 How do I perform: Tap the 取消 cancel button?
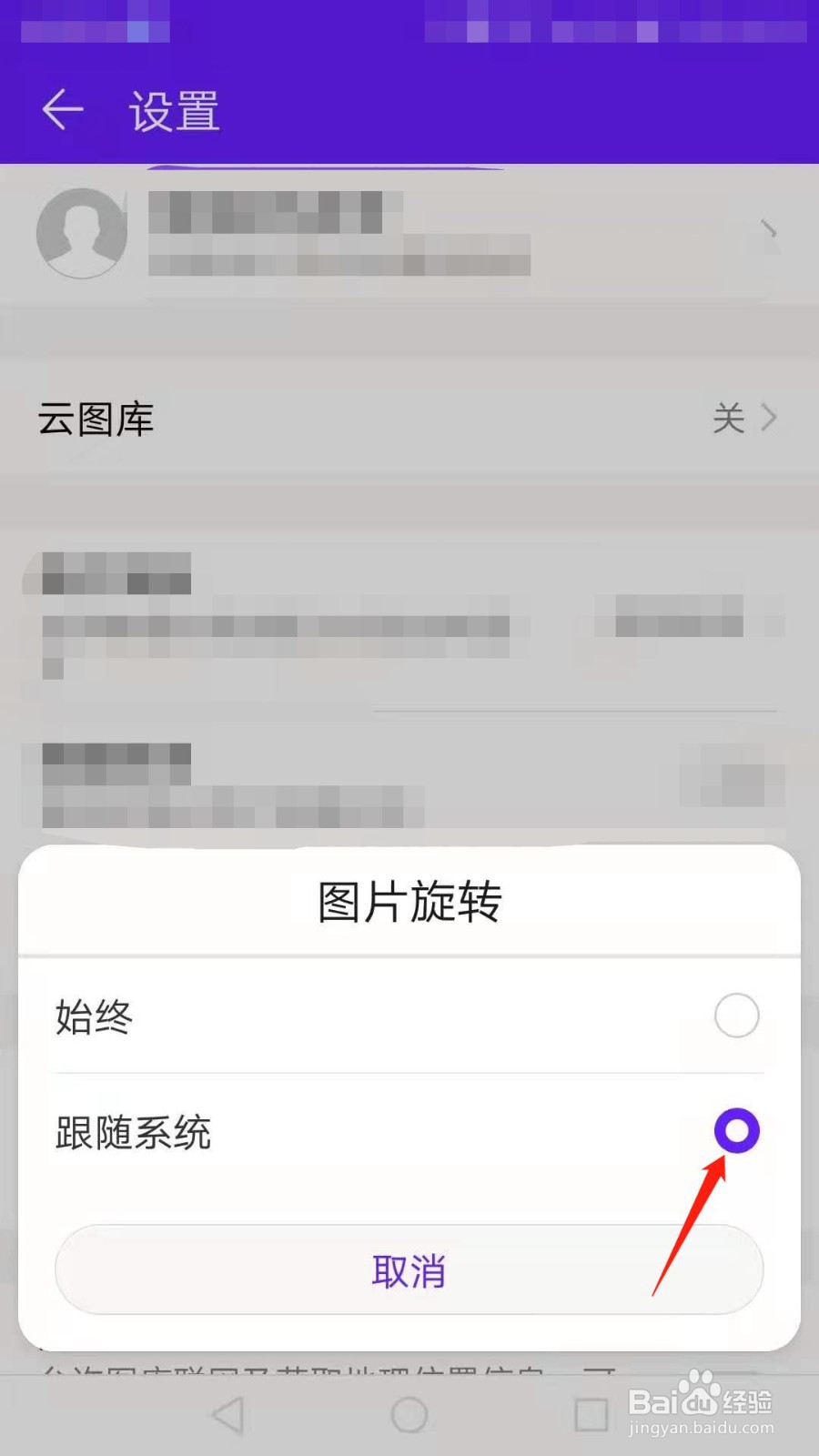tap(409, 1271)
